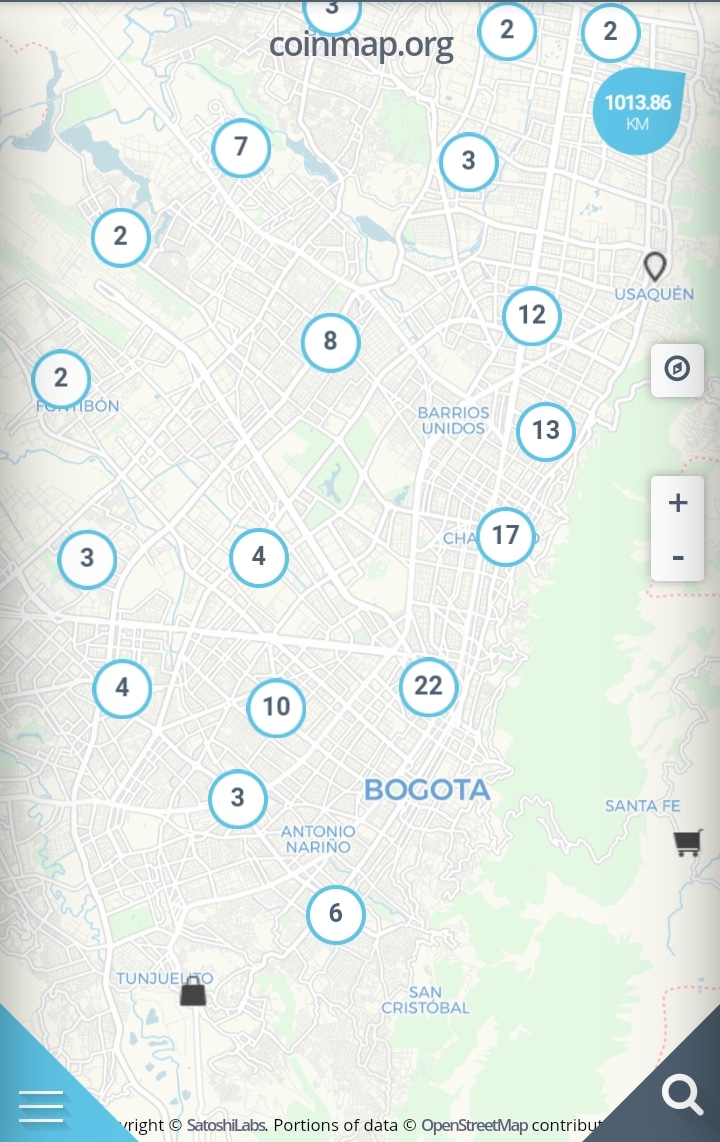Select the cluster marked 8
The height and width of the screenshot is (1142, 720).
[330, 342]
